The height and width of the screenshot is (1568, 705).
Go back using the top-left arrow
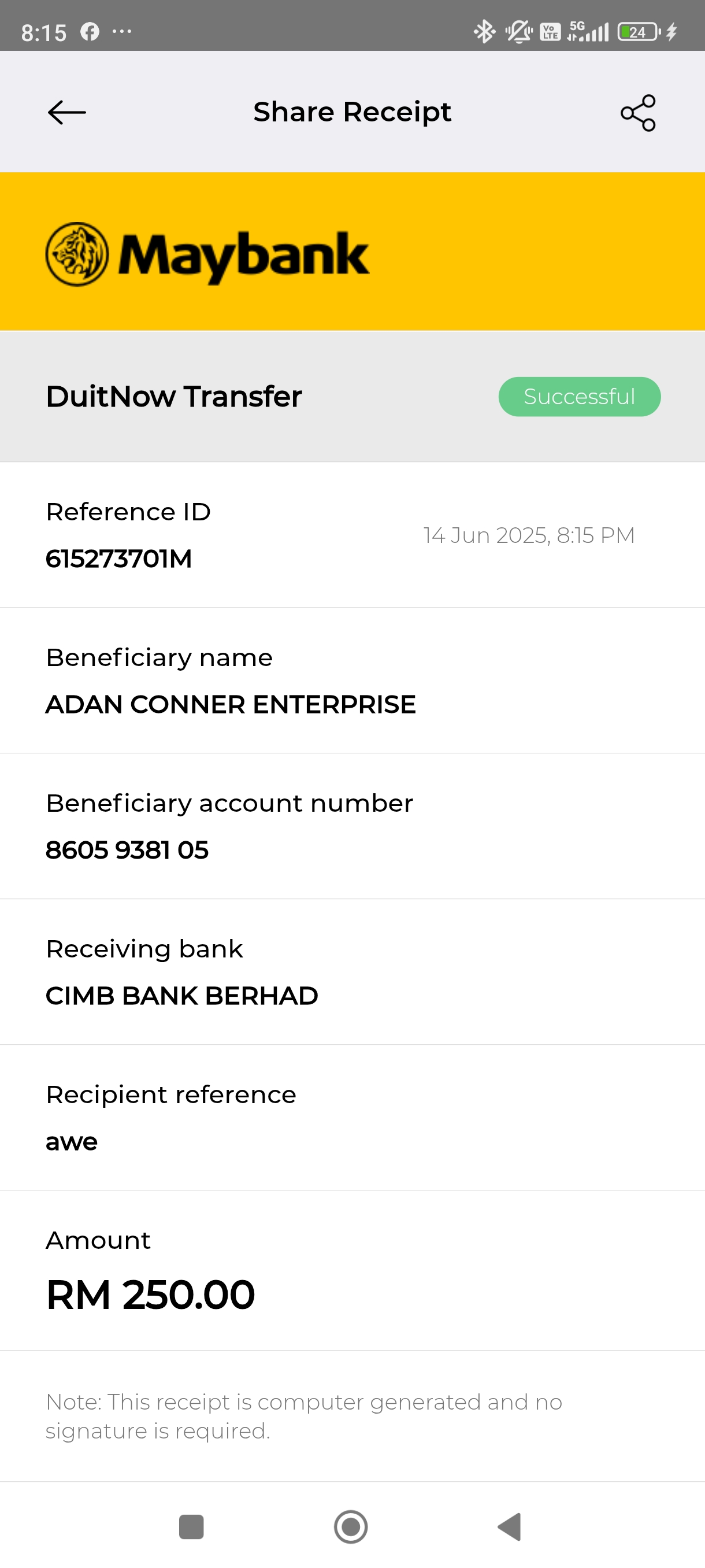67,113
